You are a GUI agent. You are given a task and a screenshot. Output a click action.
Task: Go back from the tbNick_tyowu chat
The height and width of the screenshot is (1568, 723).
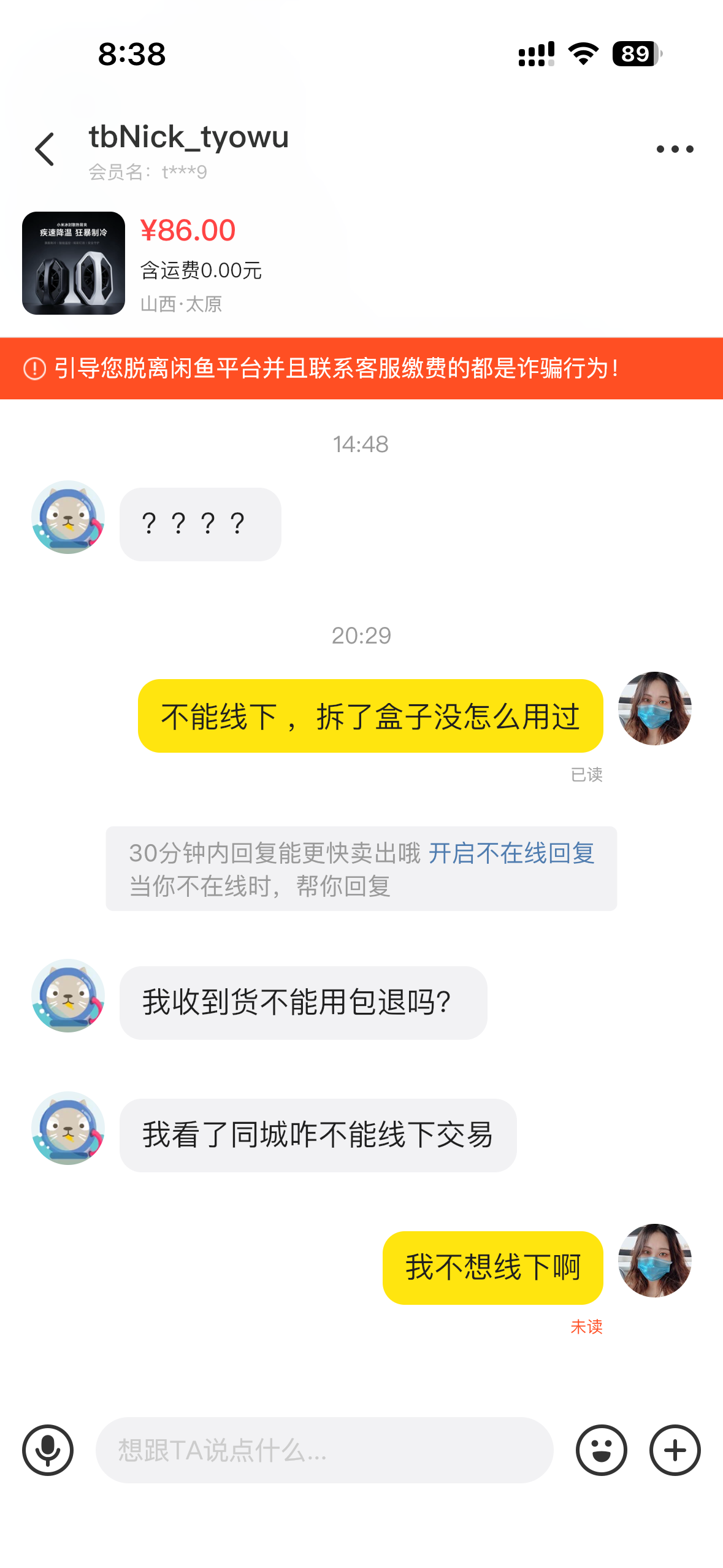pos(45,149)
